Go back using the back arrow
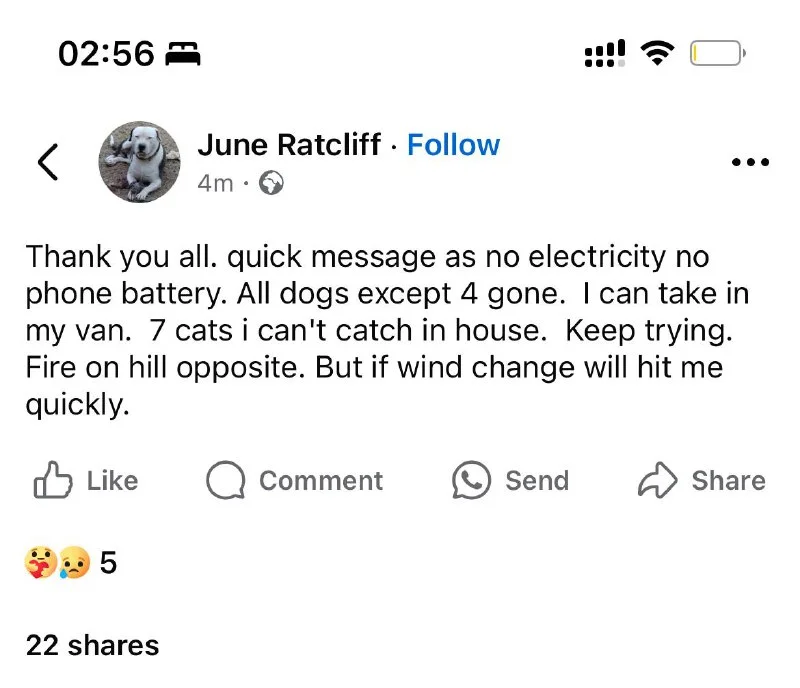This screenshot has width=800, height=688. point(48,162)
